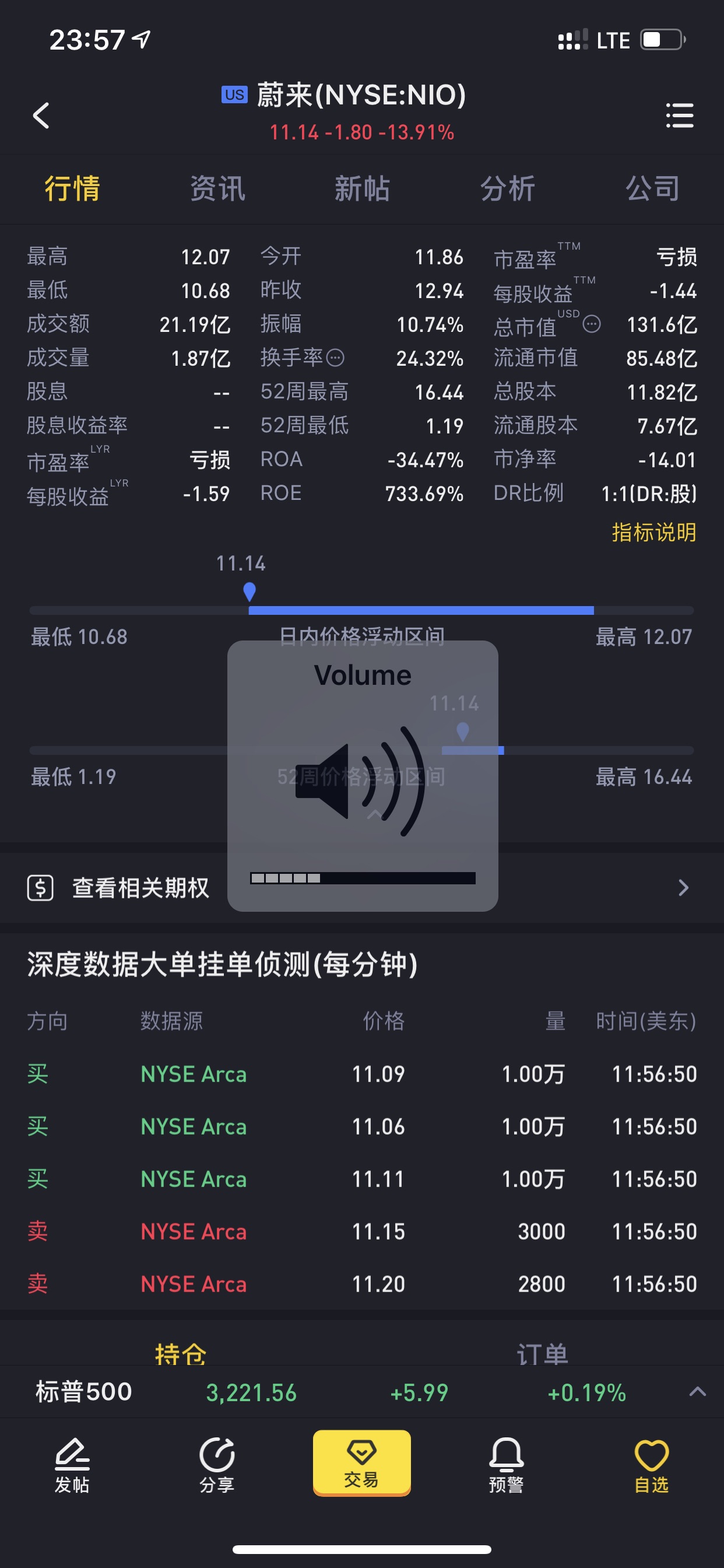
Task: Switch to the 新帖 tab
Action: [362, 188]
